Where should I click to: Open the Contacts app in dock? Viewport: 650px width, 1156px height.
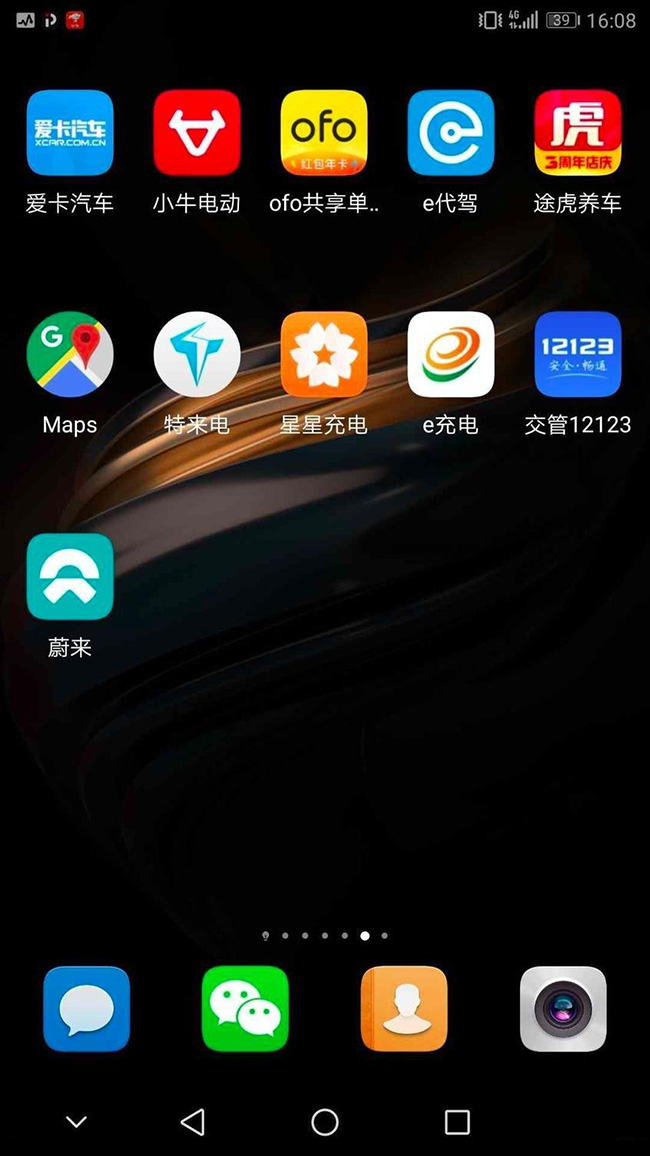[404, 1009]
